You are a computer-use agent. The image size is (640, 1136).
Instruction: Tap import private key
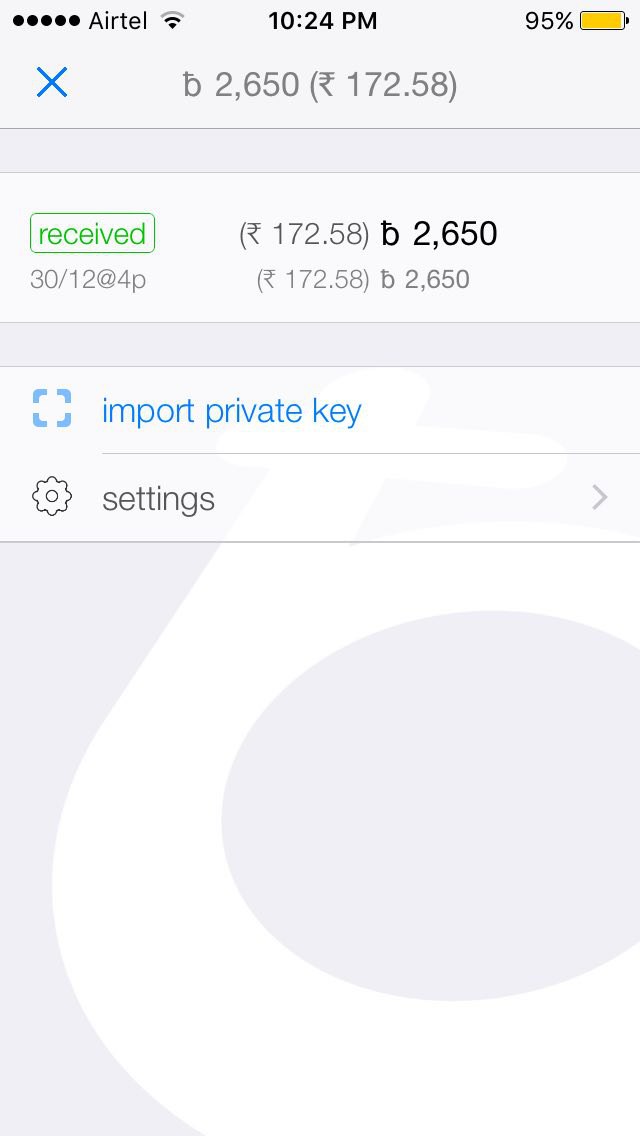(320, 411)
